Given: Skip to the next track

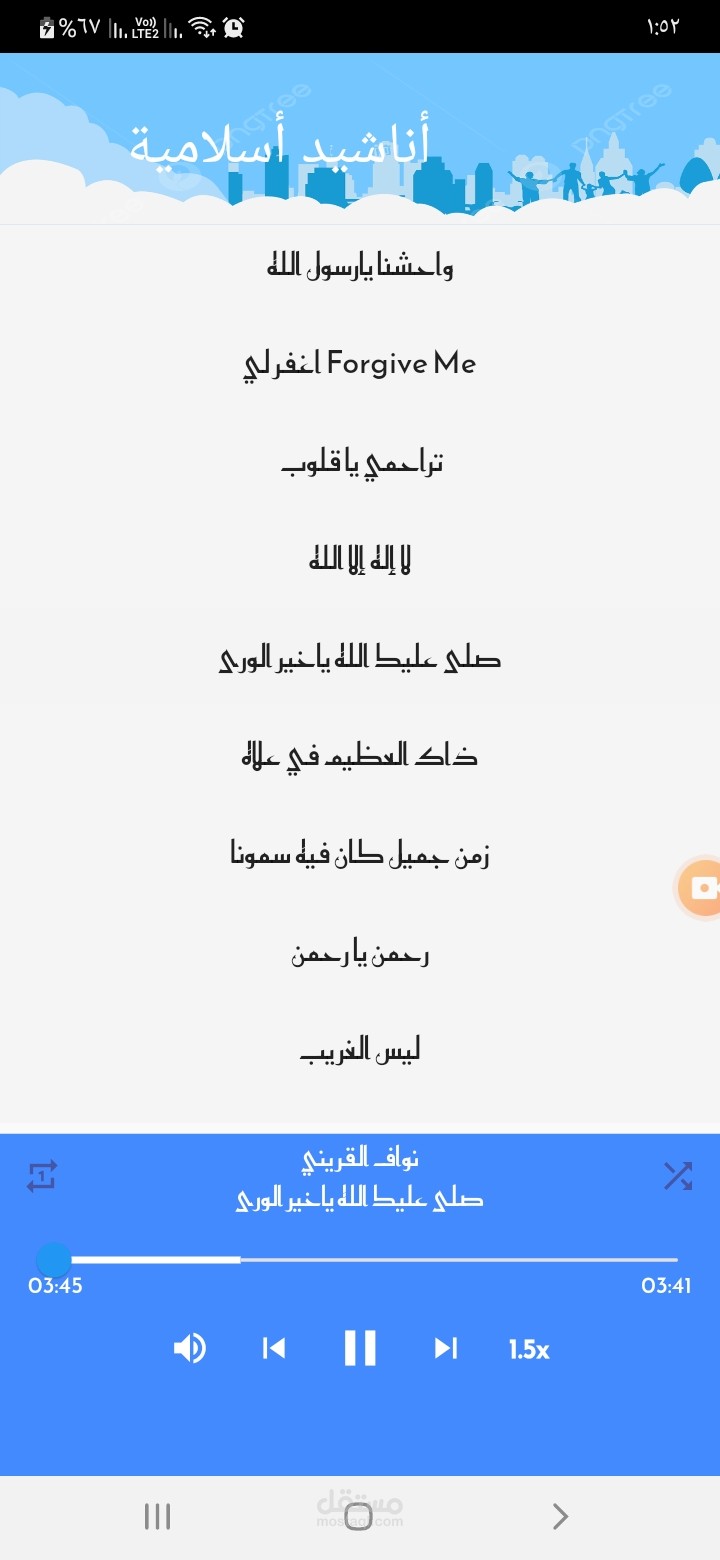Looking at the screenshot, I should [x=445, y=1348].
